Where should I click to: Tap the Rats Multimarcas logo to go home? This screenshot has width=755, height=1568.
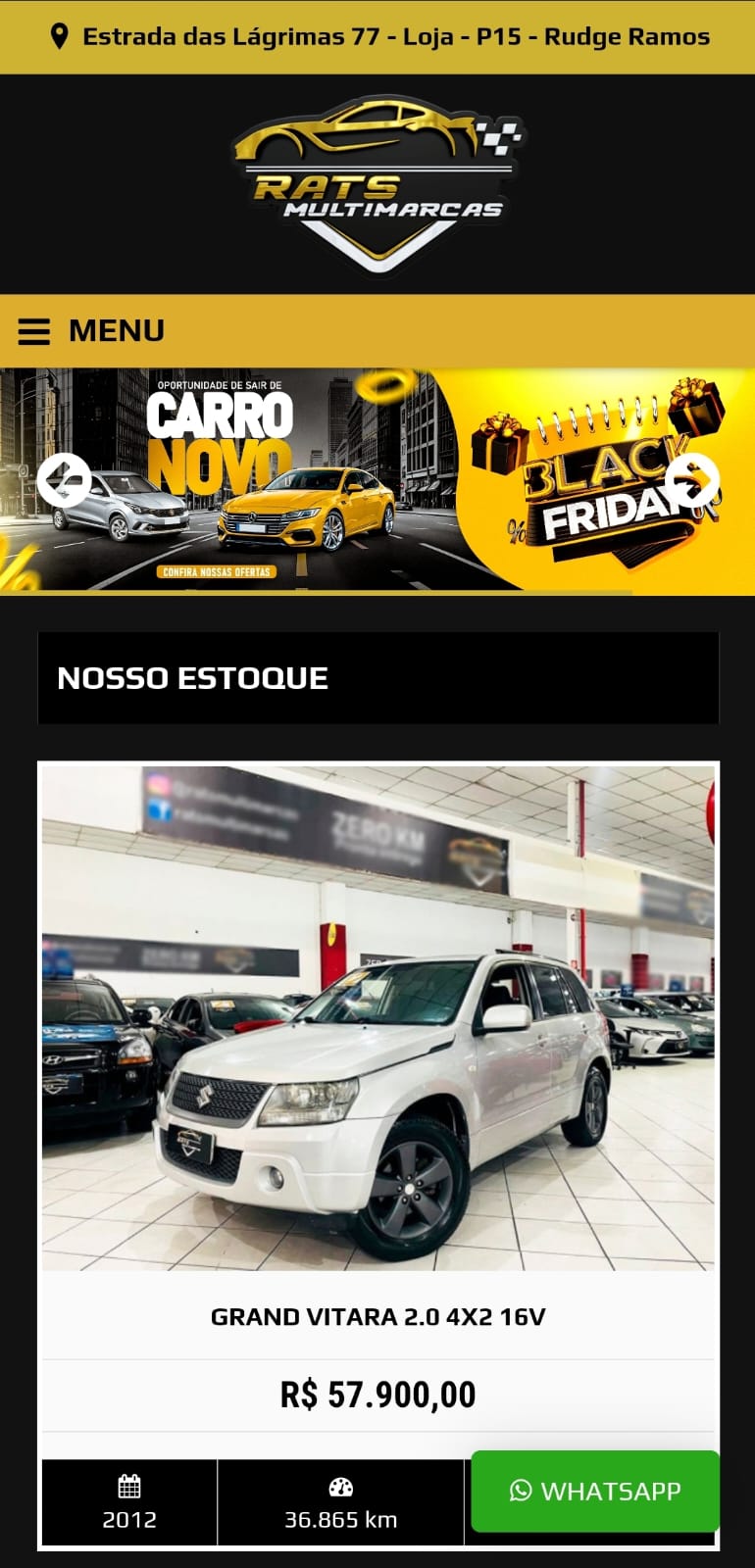pos(377,184)
